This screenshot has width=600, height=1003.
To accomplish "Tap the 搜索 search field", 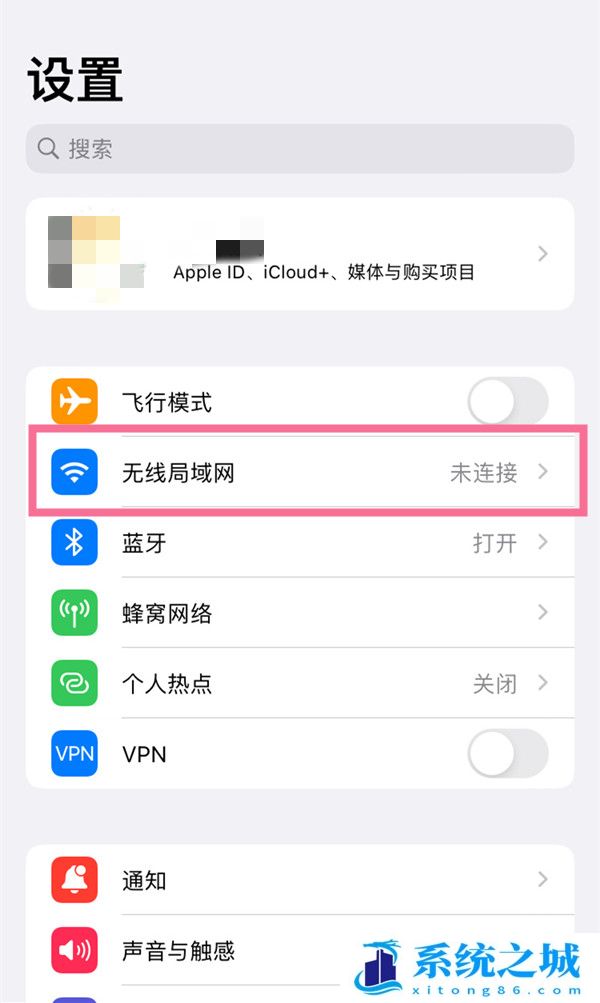I will coord(299,148).
